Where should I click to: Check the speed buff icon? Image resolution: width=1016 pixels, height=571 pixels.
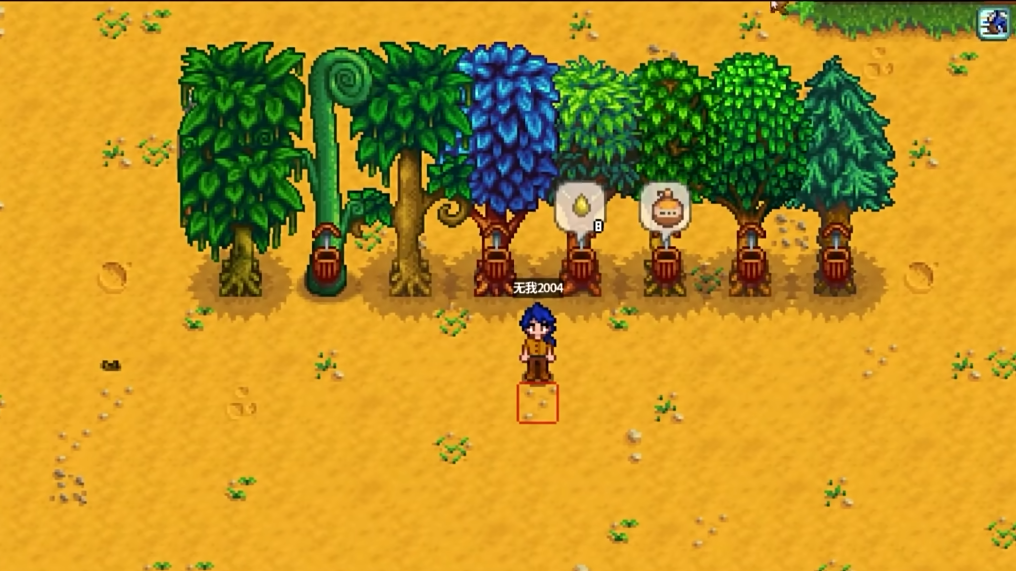993,23
